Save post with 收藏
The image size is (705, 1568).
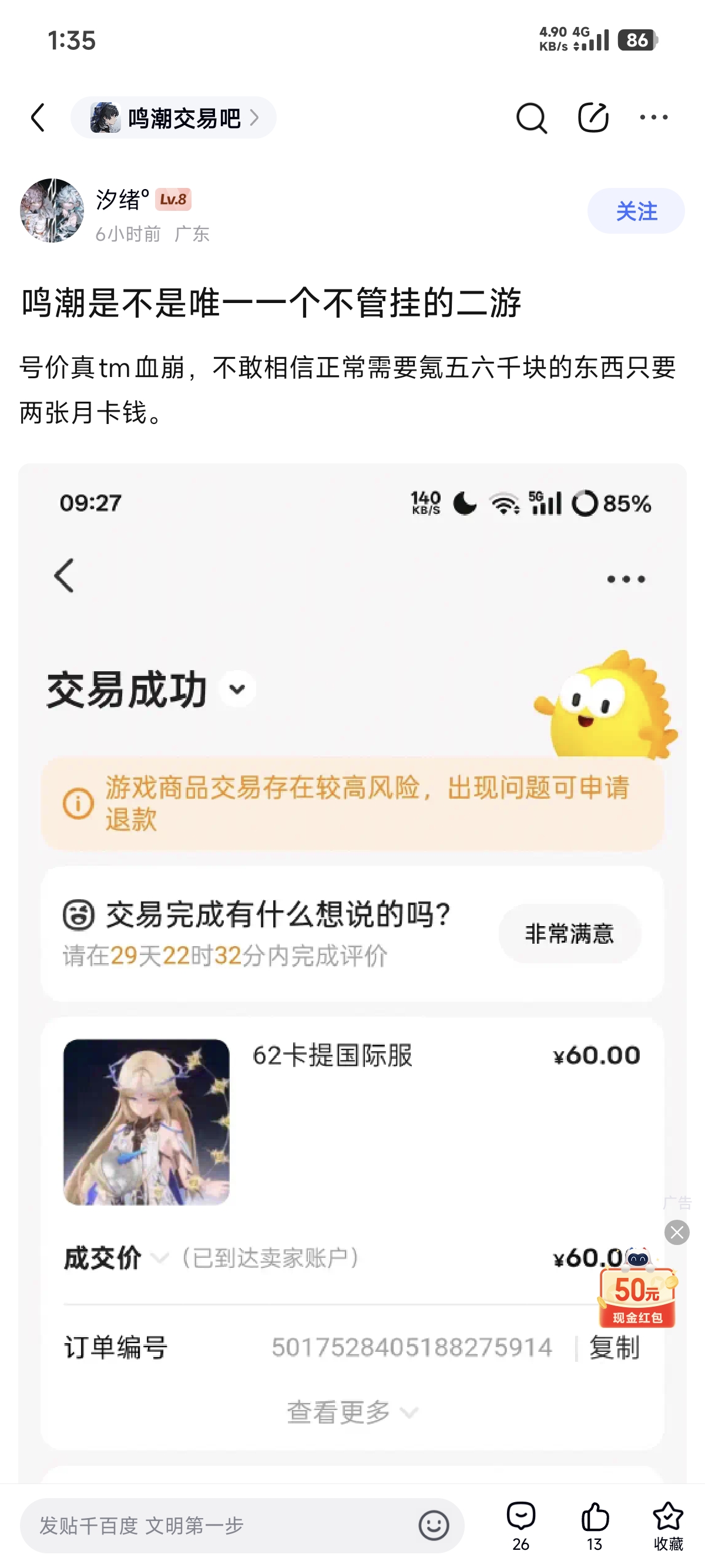coord(668,1525)
